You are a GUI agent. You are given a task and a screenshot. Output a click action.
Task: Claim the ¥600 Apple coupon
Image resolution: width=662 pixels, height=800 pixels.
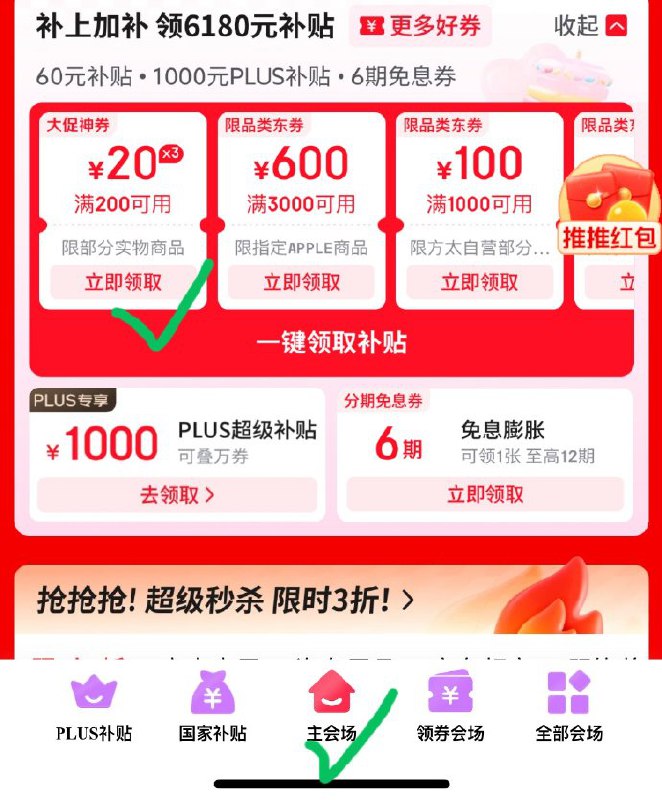pos(301,282)
